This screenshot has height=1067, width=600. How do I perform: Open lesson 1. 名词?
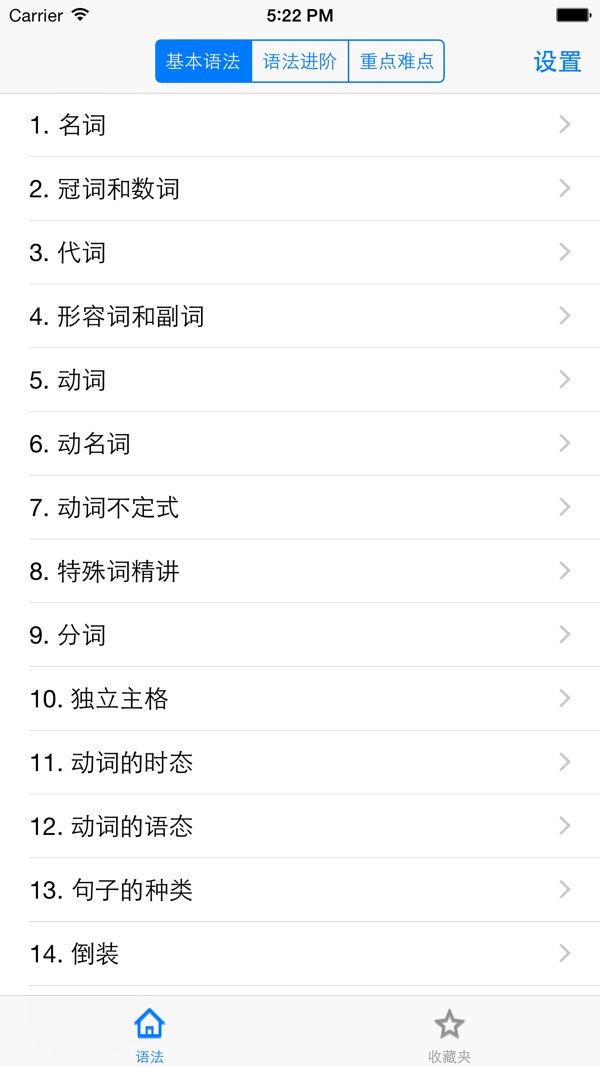300,125
